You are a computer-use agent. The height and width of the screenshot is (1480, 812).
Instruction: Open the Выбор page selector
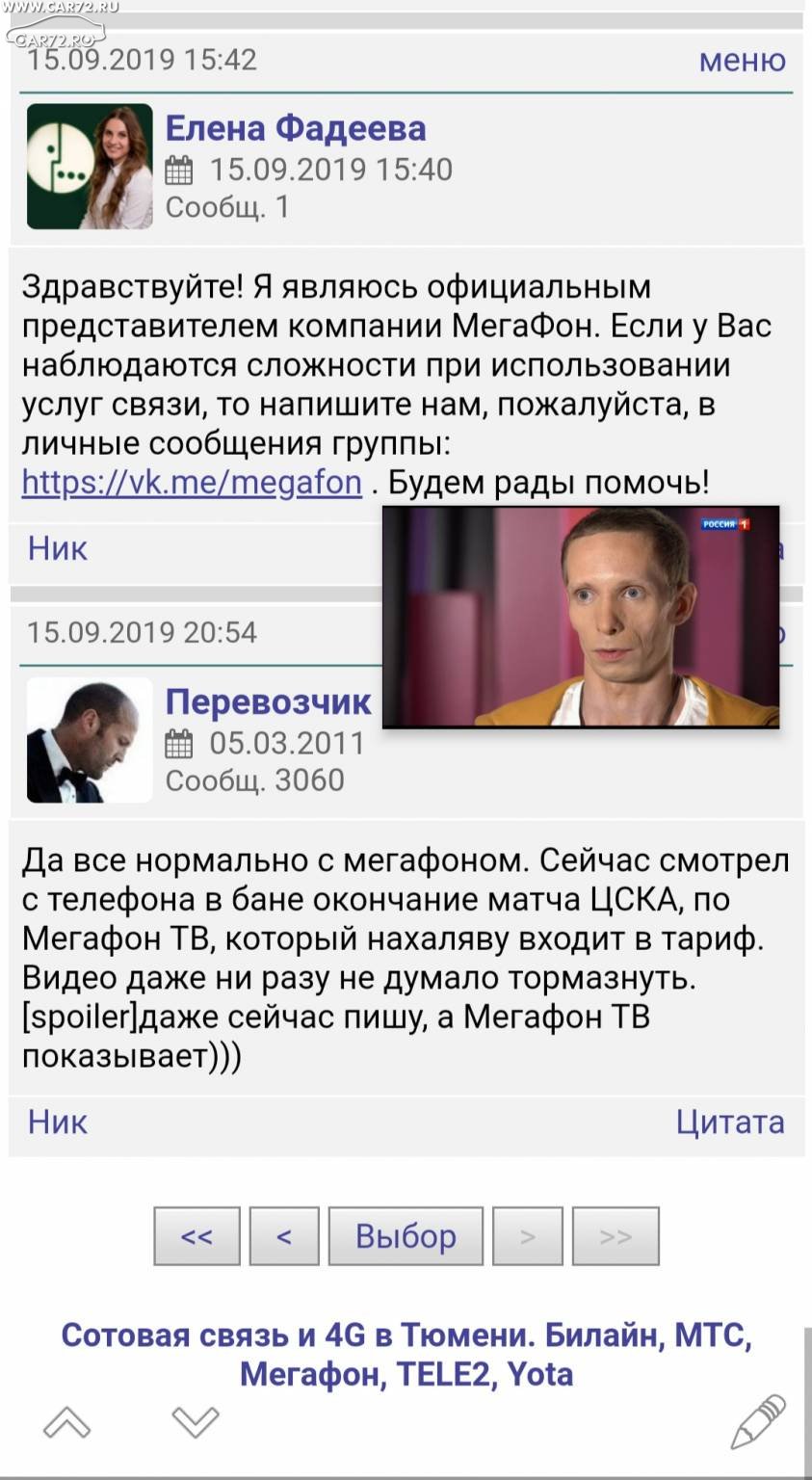(x=406, y=1235)
